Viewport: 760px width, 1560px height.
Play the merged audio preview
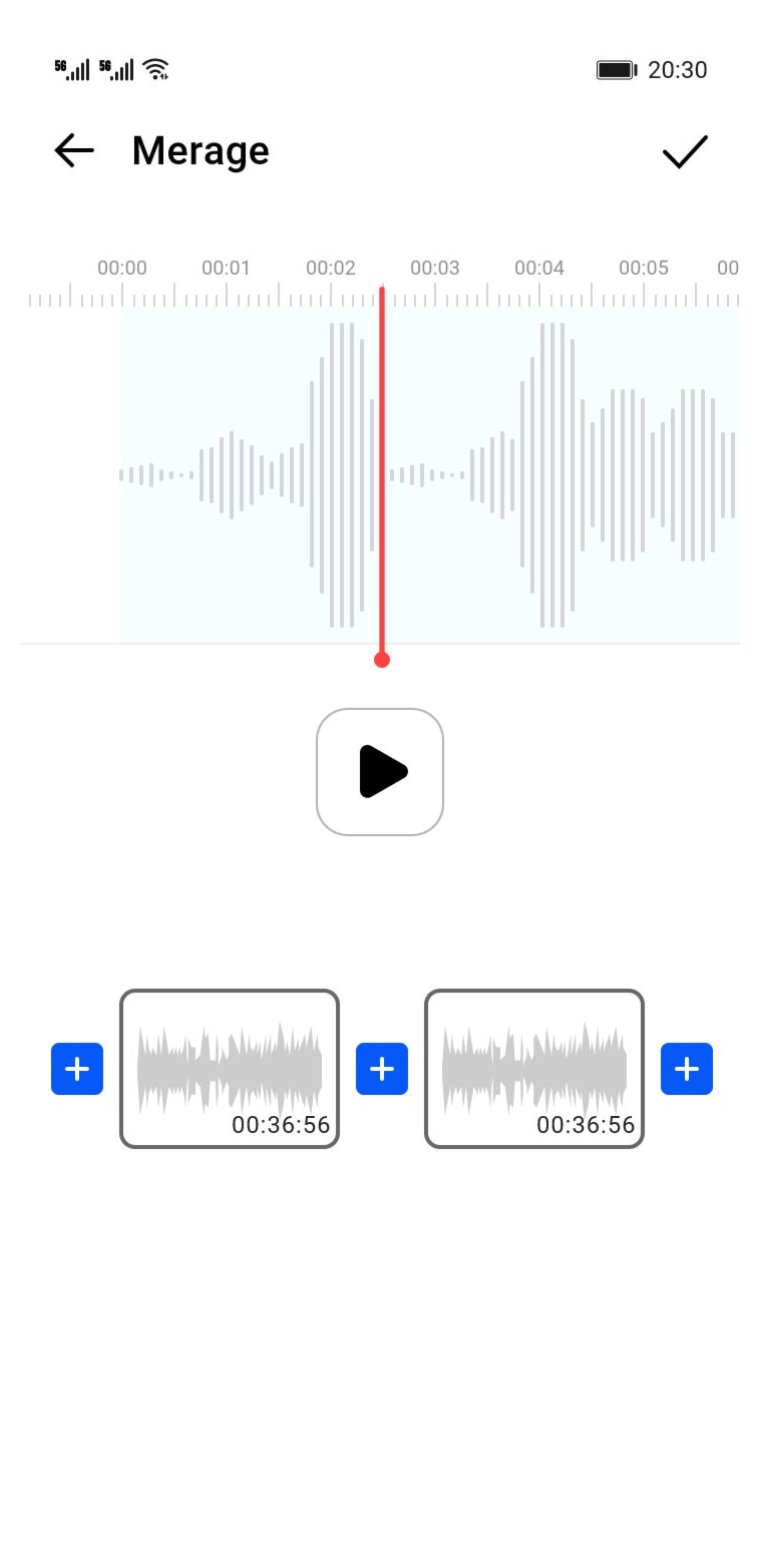click(x=380, y=772)
